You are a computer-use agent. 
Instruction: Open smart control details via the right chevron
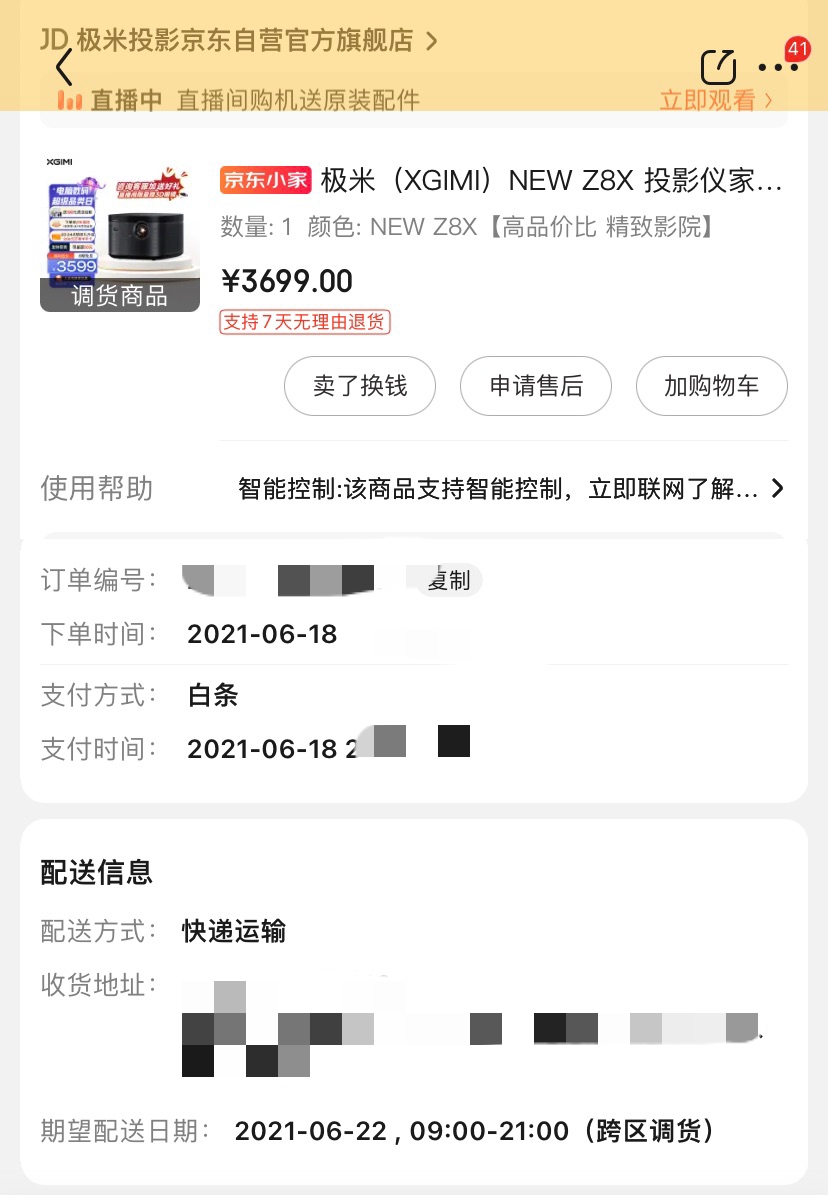point(778,489)
